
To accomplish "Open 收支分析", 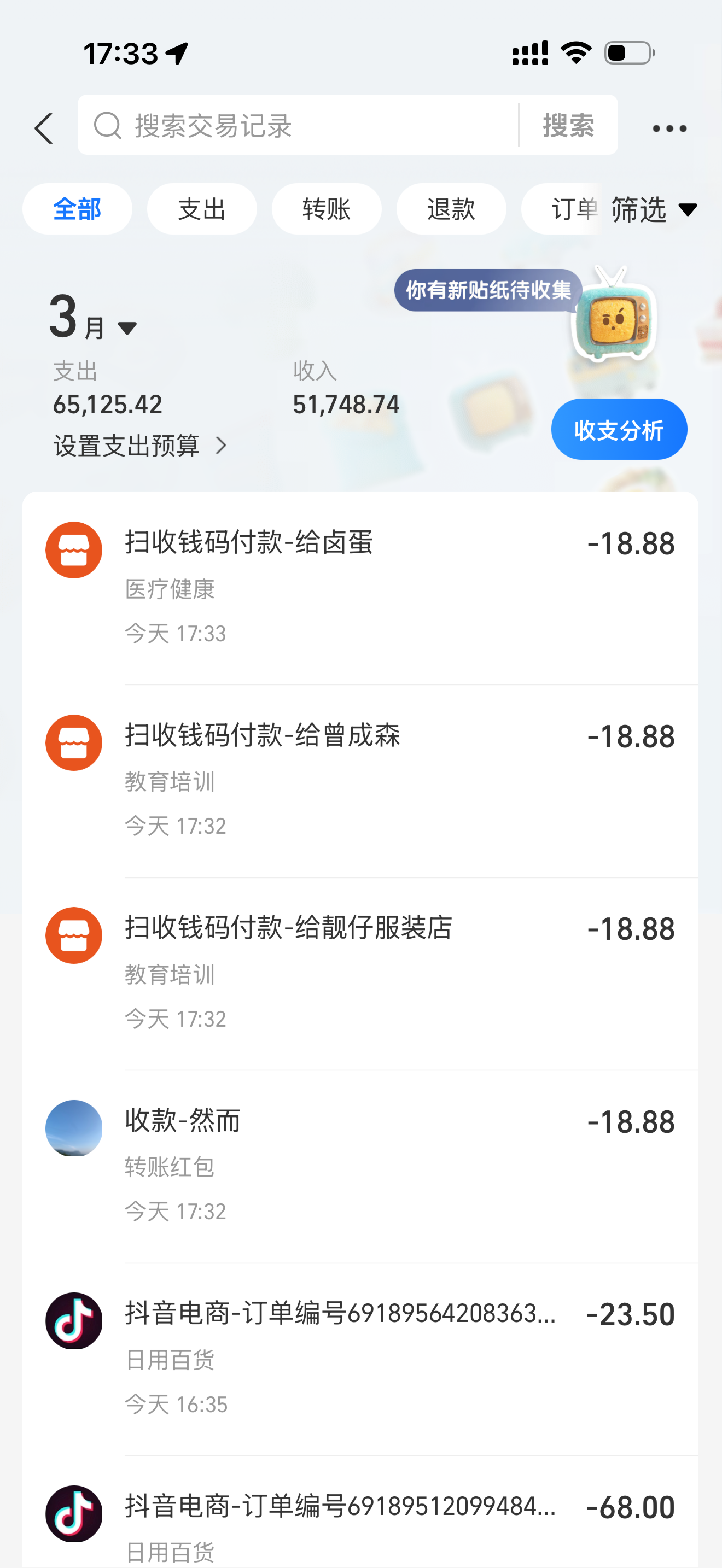I will 619,430.
